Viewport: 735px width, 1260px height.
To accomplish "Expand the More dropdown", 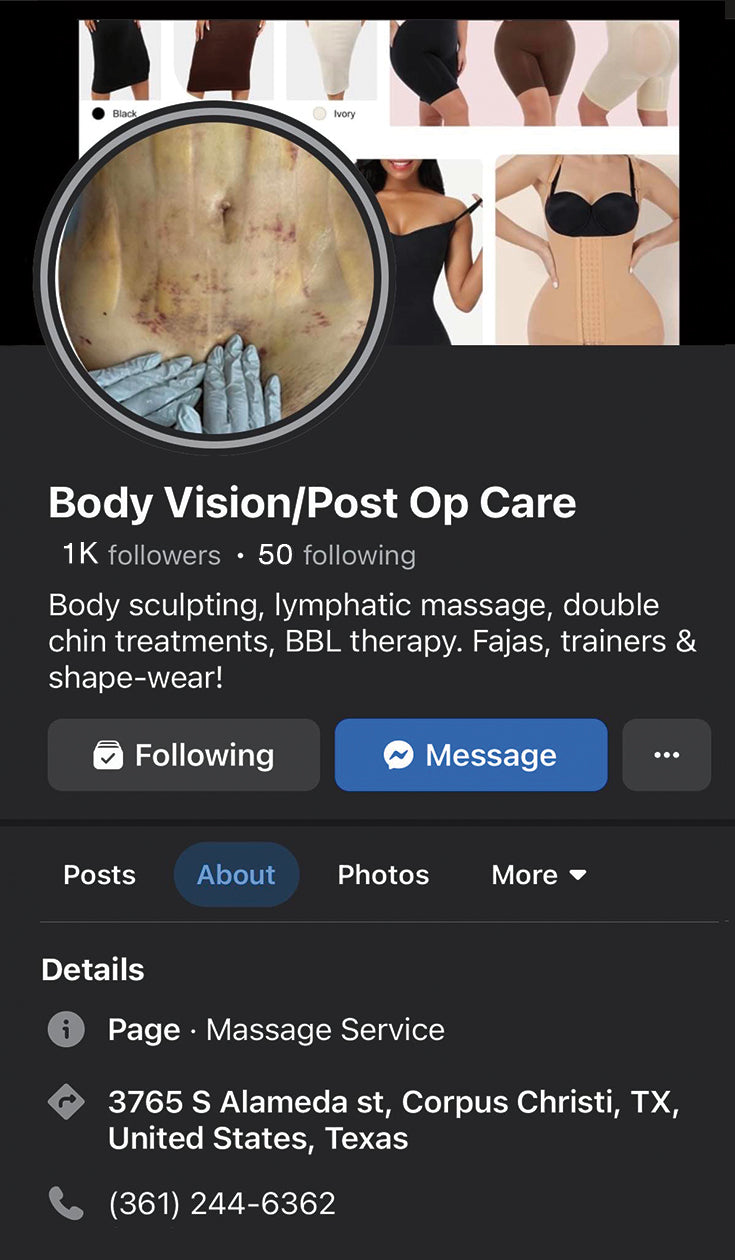I will pyautogui.click(x=538, y=874).
